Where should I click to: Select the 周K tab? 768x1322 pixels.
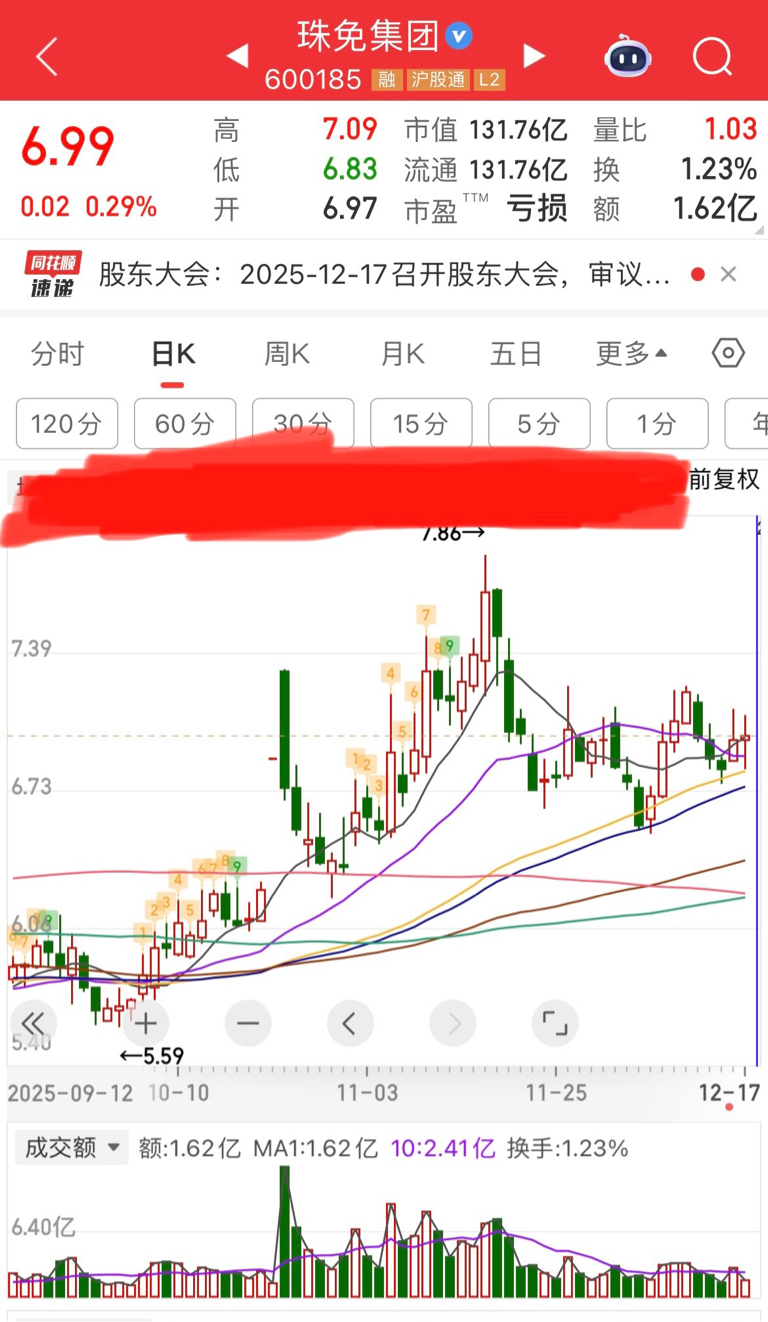[x=287, y=354]
